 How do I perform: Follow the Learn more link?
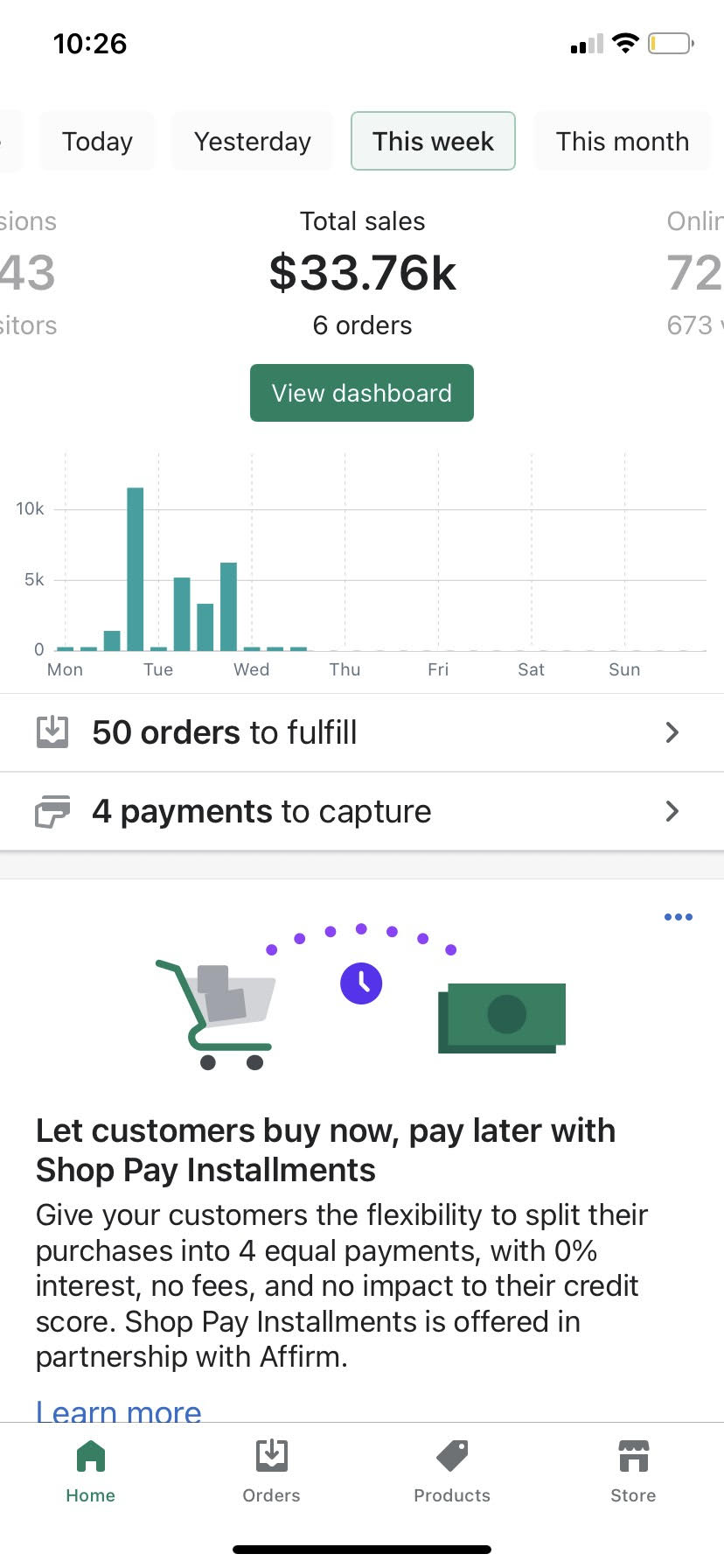(119, 1410)
